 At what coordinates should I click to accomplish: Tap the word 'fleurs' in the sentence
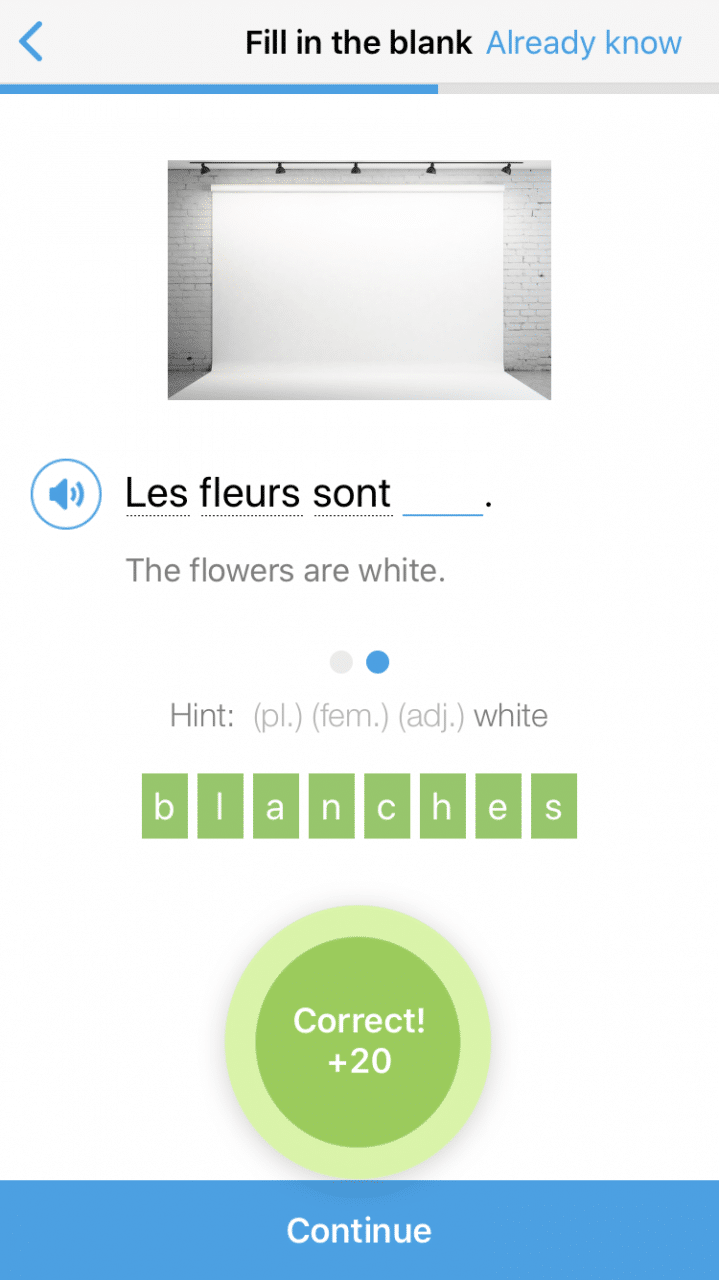click(250, 494)
